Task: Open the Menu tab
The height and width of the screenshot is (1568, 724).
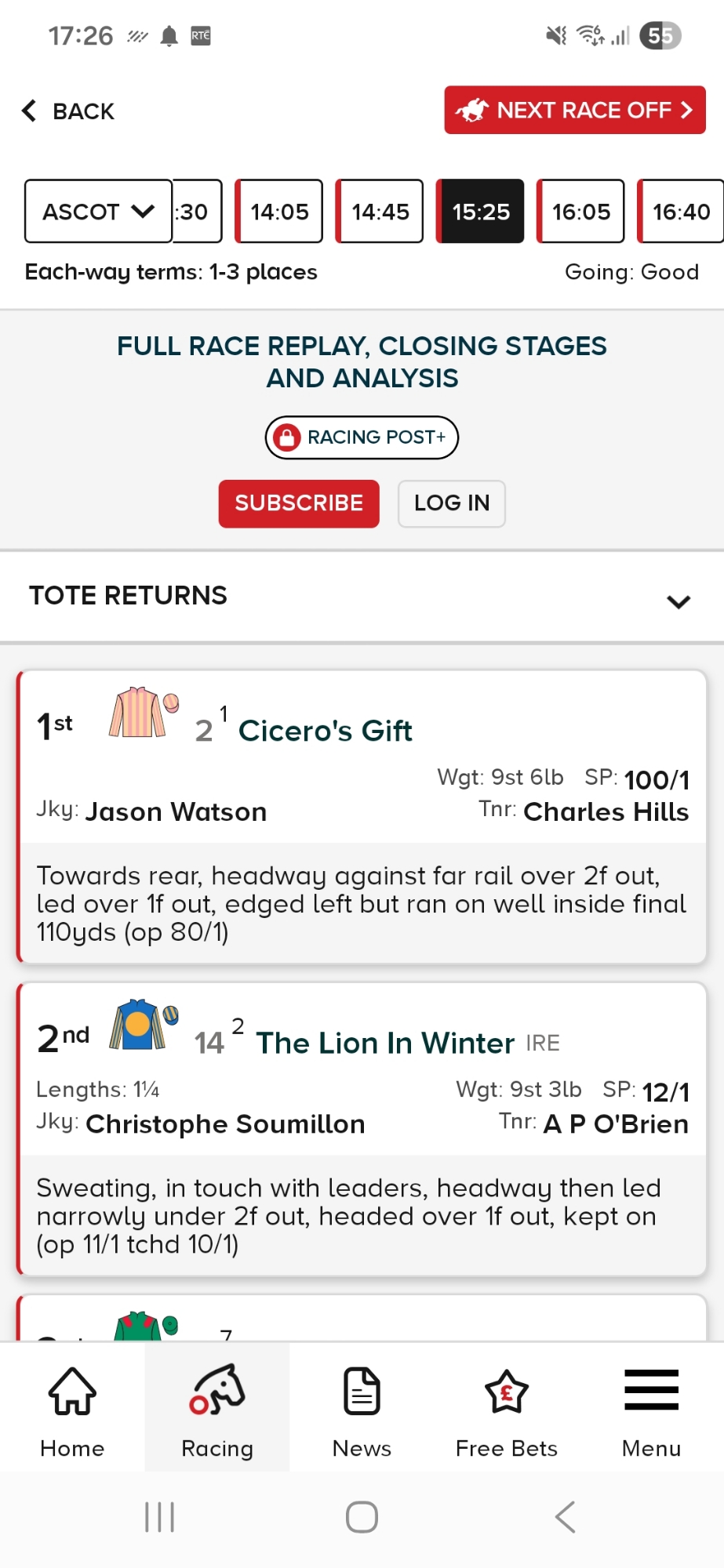Action: point(651,1409)
